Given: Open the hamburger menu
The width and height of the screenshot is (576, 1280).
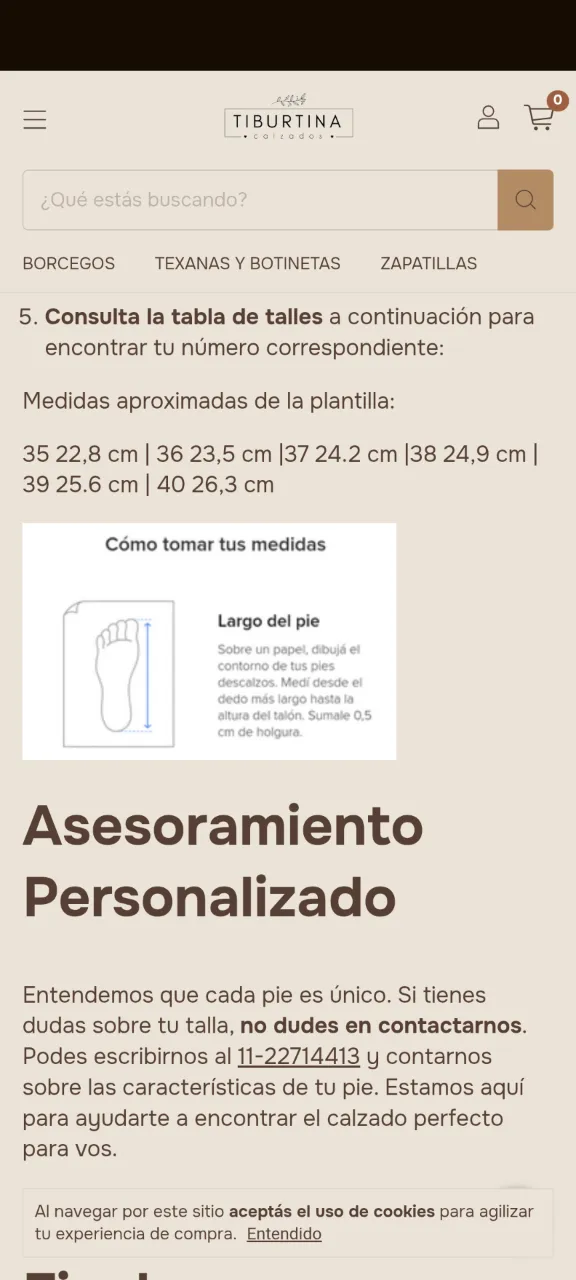Looking at the screenshot, I should point(35,120).
